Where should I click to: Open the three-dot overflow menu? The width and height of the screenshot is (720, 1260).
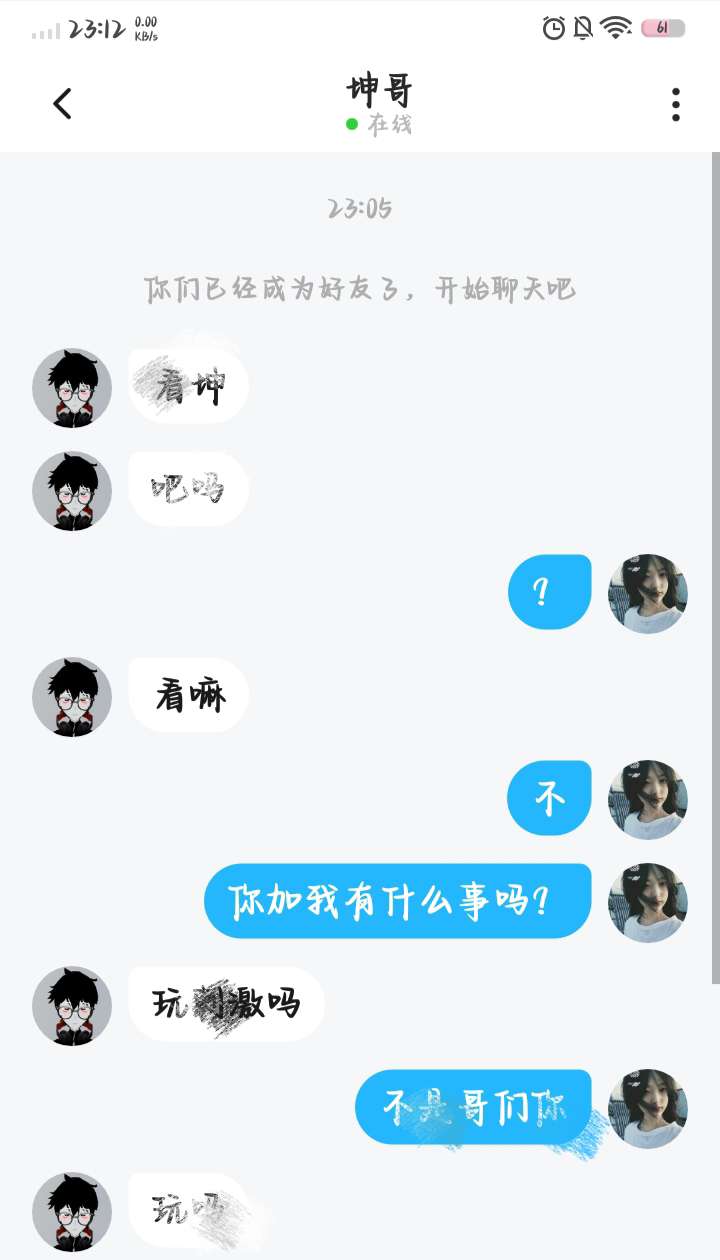tap(676, 104)
